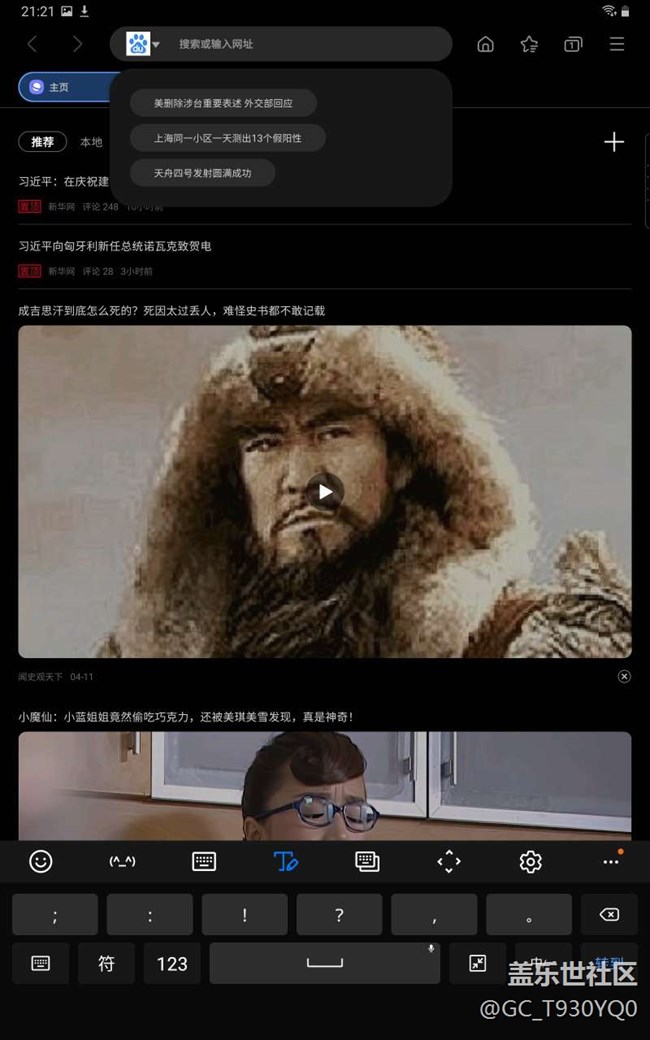Image resolution: width=650 pixels, height=1040 pixels.
Task: Open bookmarks star icon
Action: [529, 44]
